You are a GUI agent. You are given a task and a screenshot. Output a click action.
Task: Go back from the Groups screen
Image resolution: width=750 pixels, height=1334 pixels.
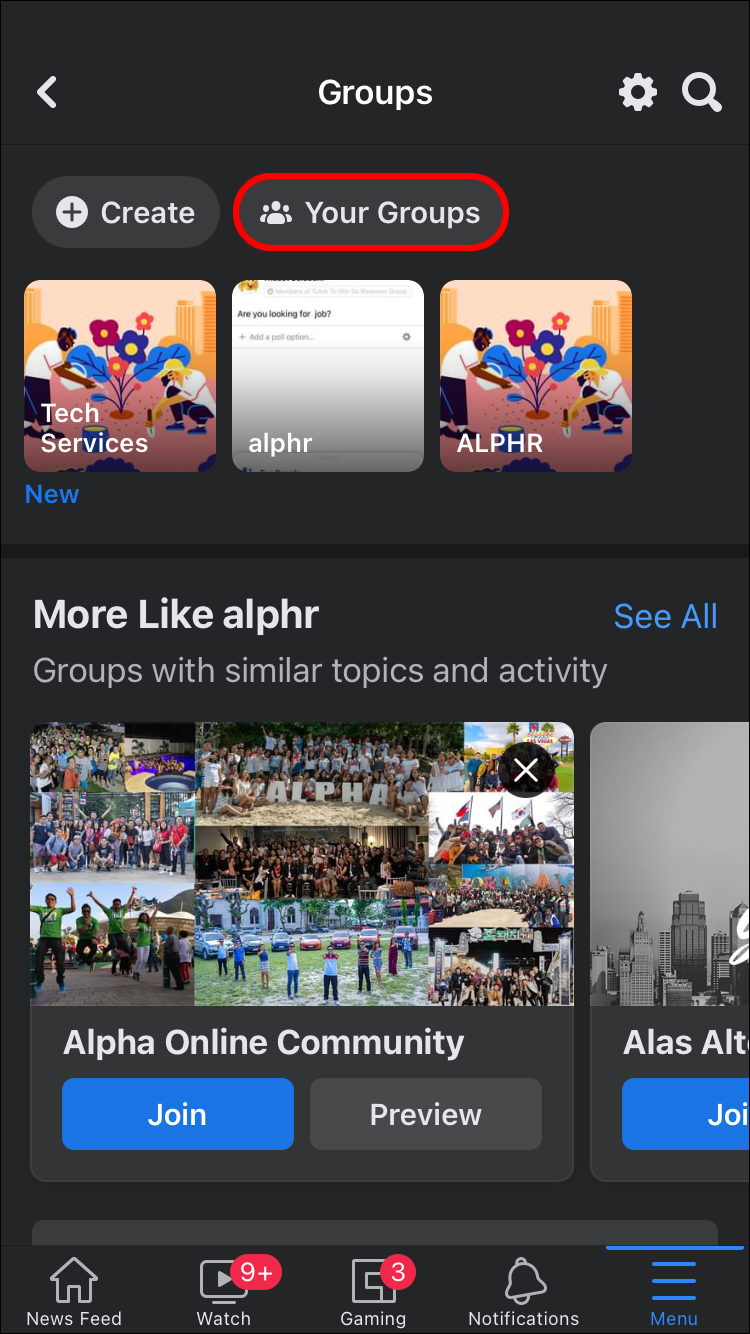coord(47,93)
